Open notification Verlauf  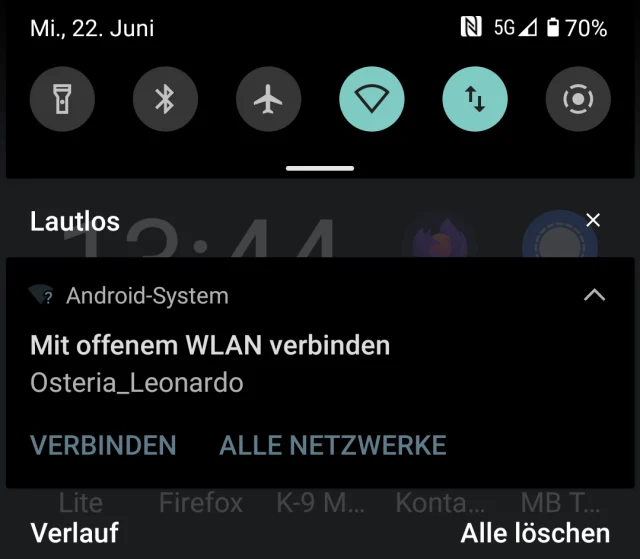point(75,533)
